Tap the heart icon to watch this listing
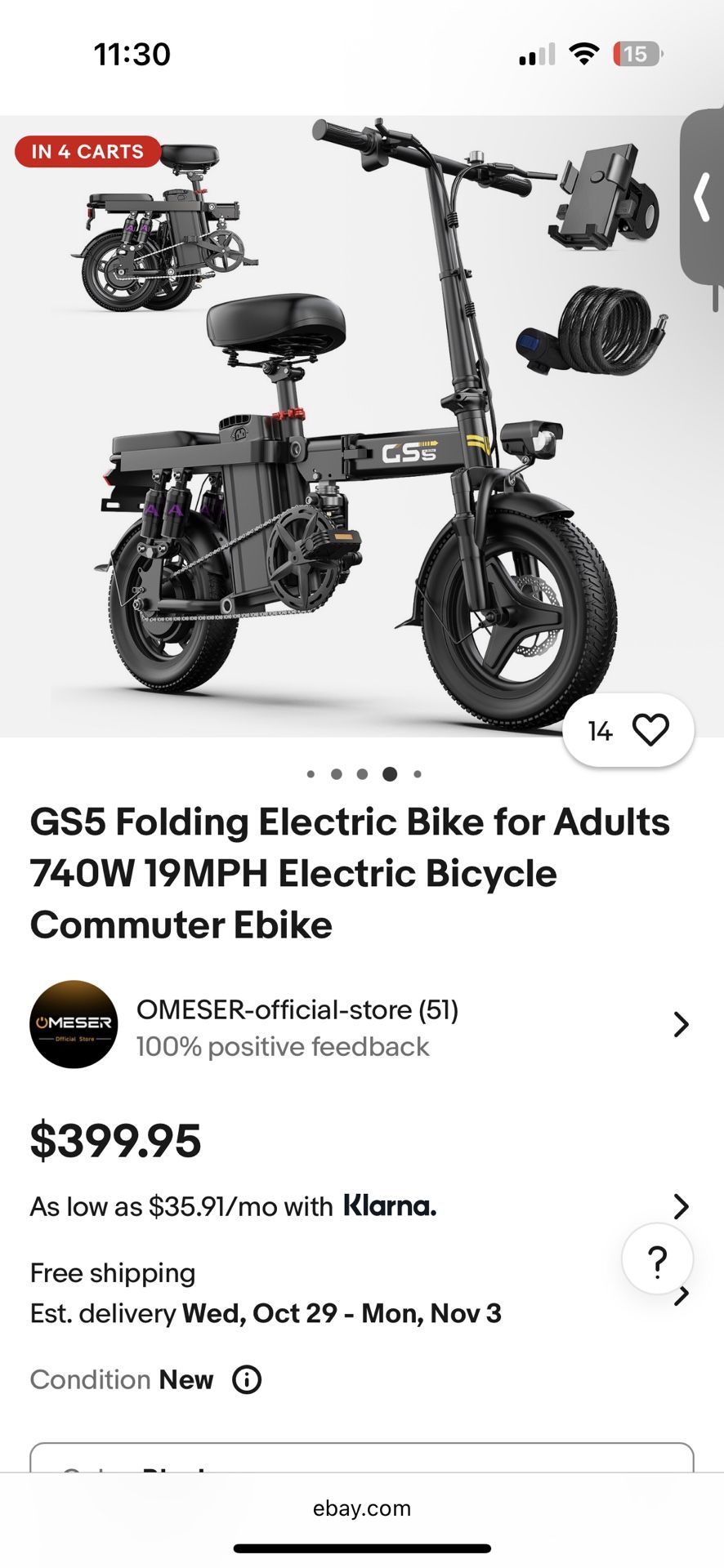The width and height of the screenshot is (724, 1568). [x=651, y=729]
